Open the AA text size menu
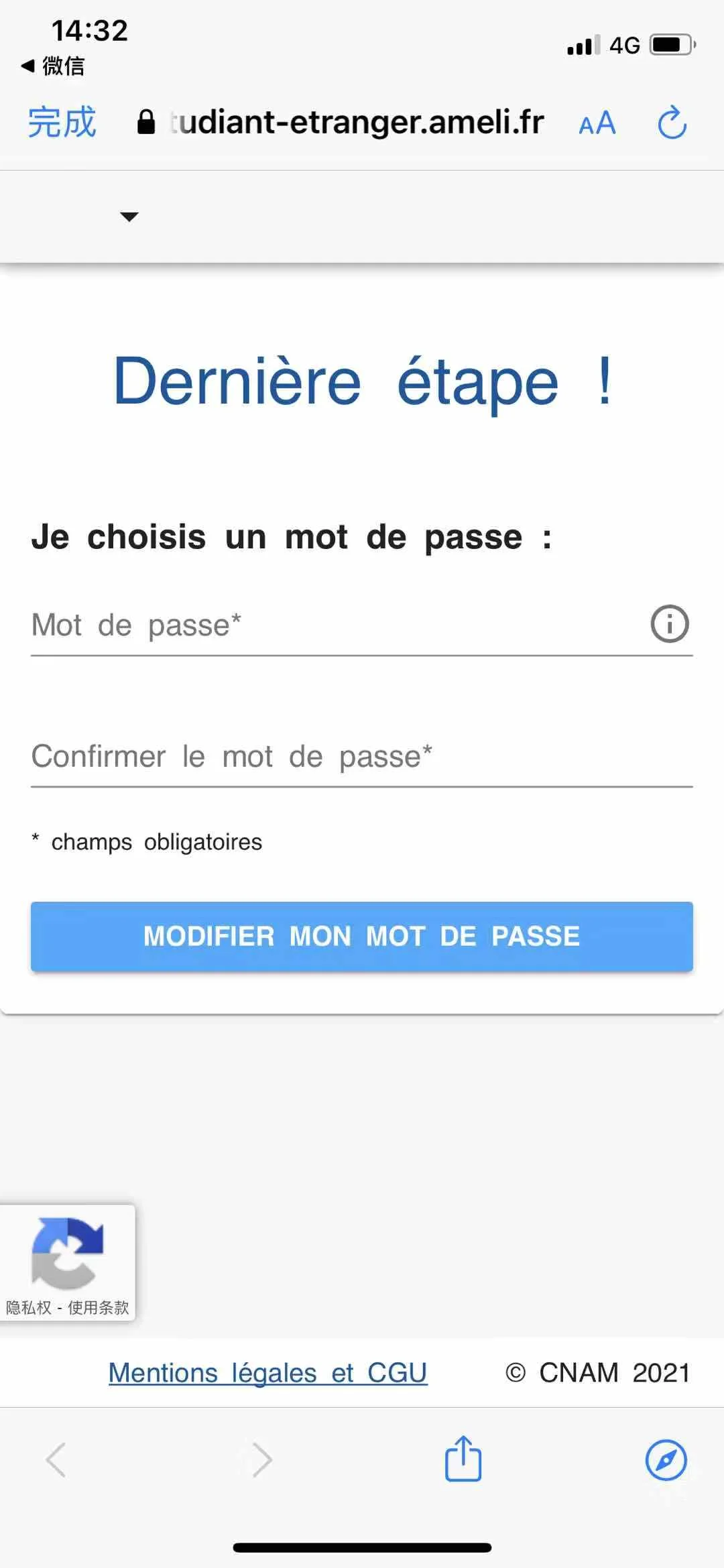The height and width of the screenshot is (1568, 724). coord(597,124)
